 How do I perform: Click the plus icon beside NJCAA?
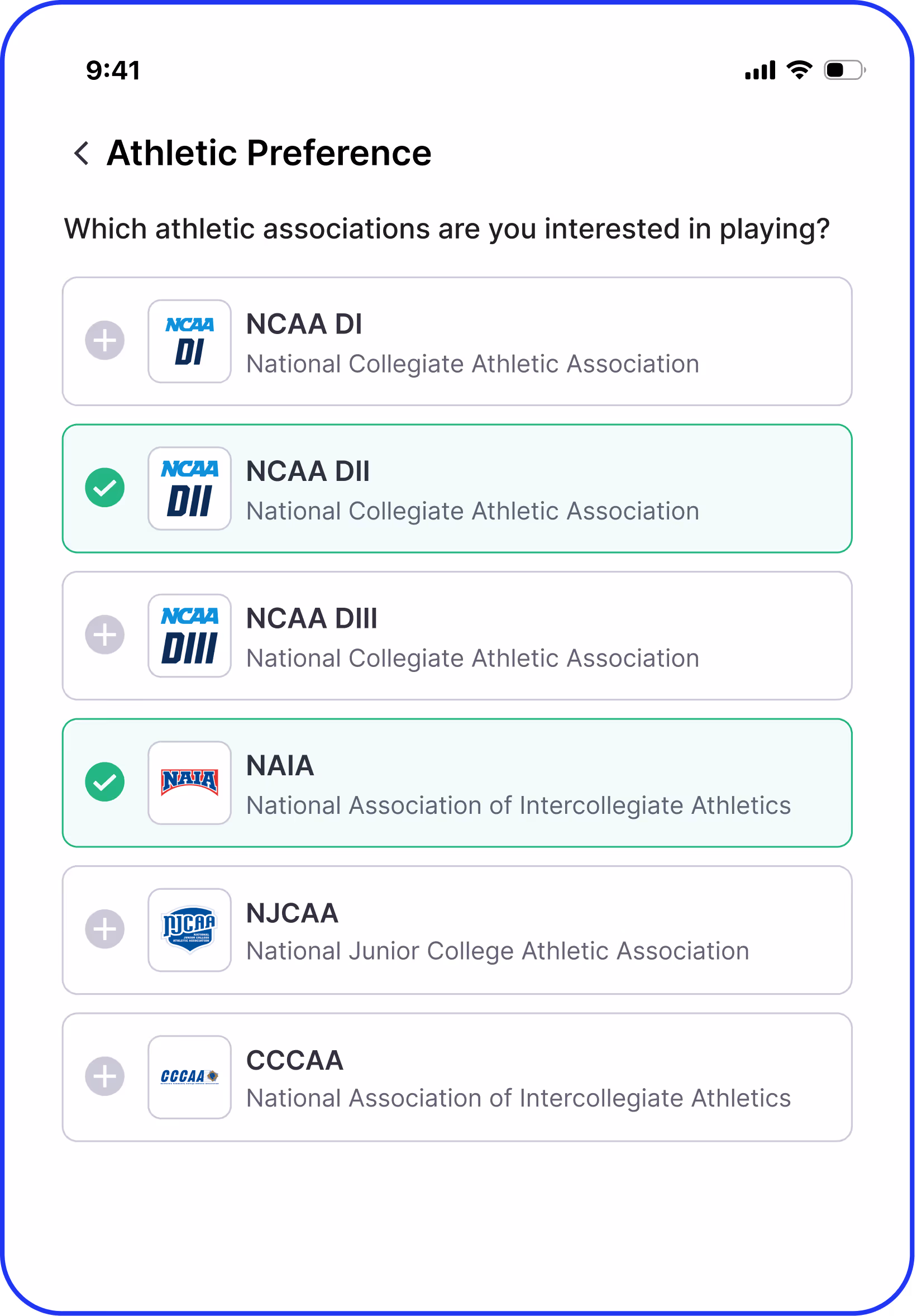[105, 929]
